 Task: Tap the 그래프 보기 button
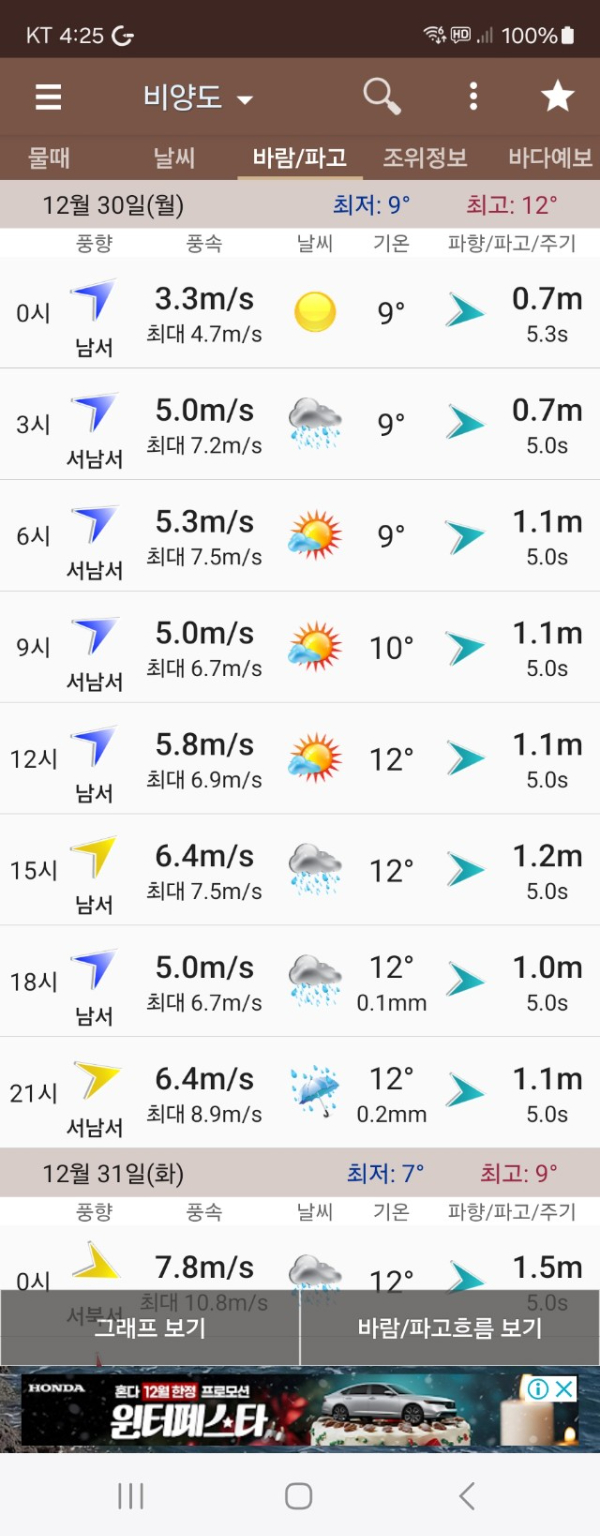[150, 1328]
